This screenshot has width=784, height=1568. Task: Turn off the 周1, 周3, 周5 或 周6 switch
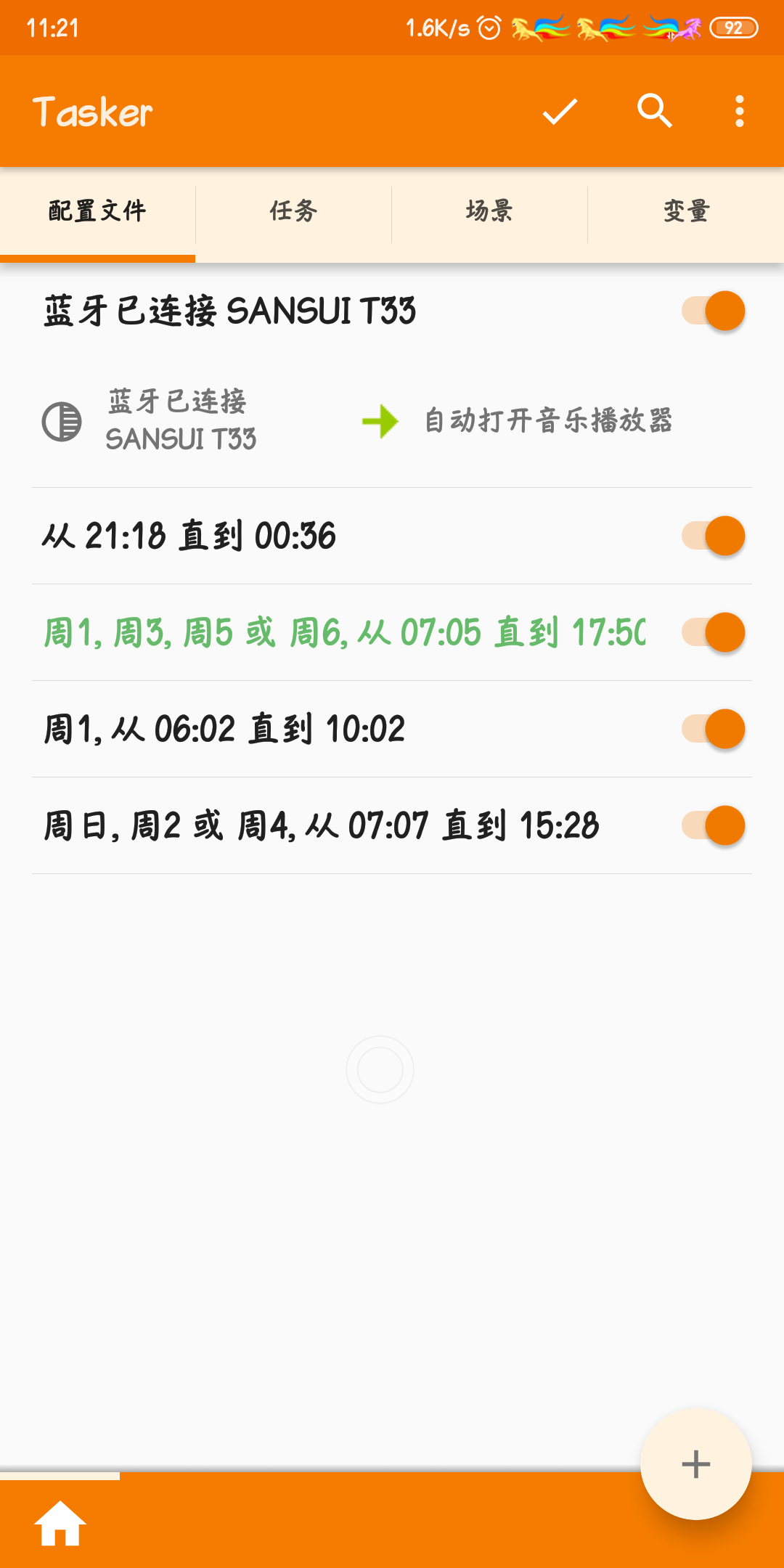[714, 632]
